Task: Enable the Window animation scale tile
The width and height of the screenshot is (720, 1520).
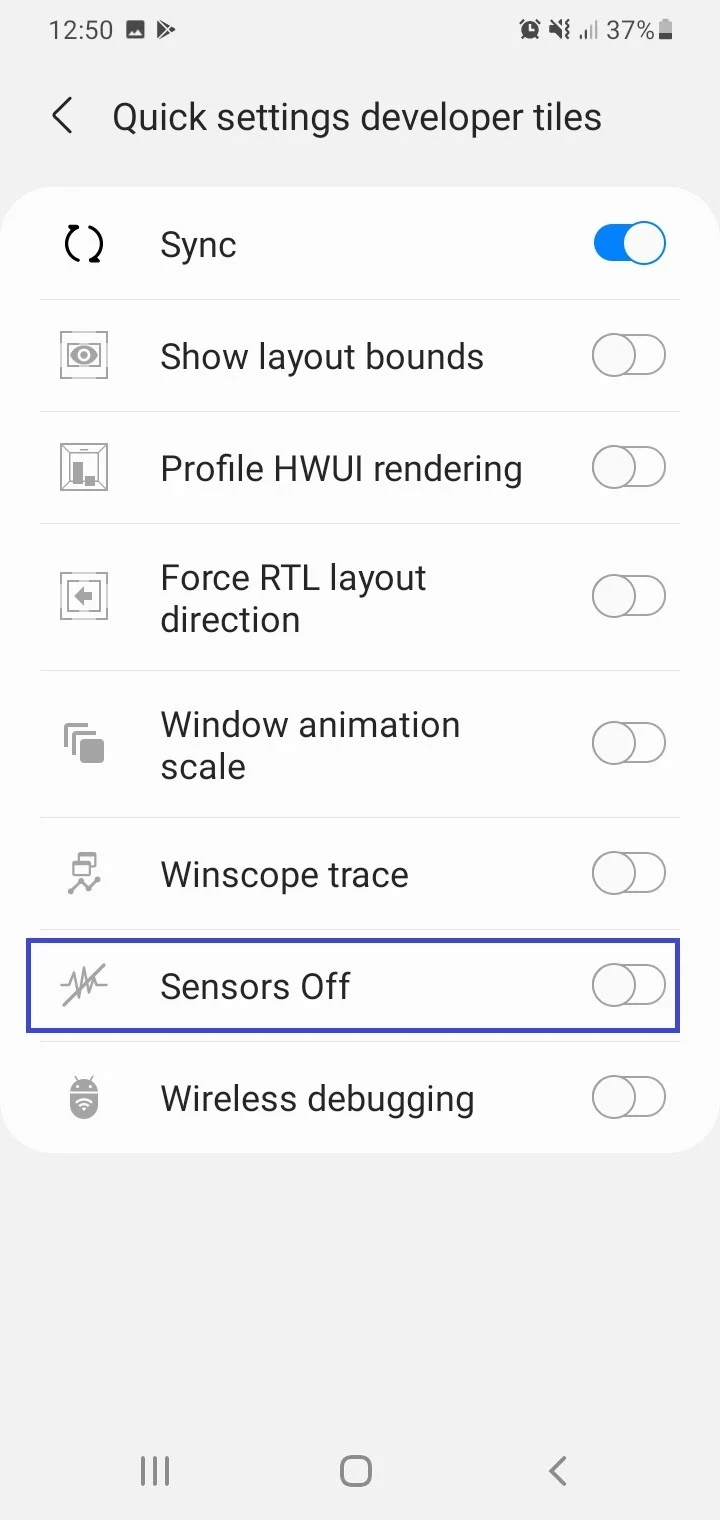Action: (x=629, y=744)
